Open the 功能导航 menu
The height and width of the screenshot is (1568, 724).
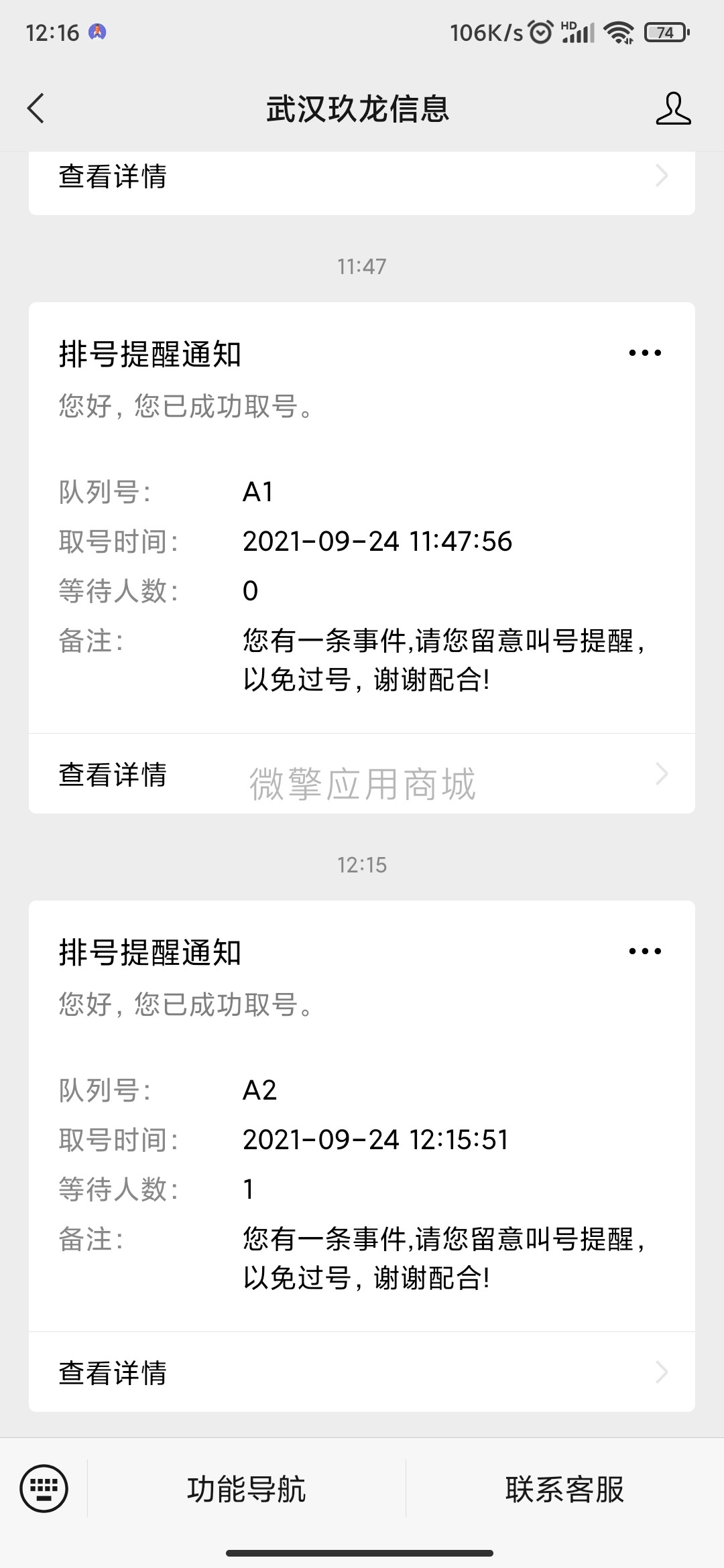tap(246, 1489)
